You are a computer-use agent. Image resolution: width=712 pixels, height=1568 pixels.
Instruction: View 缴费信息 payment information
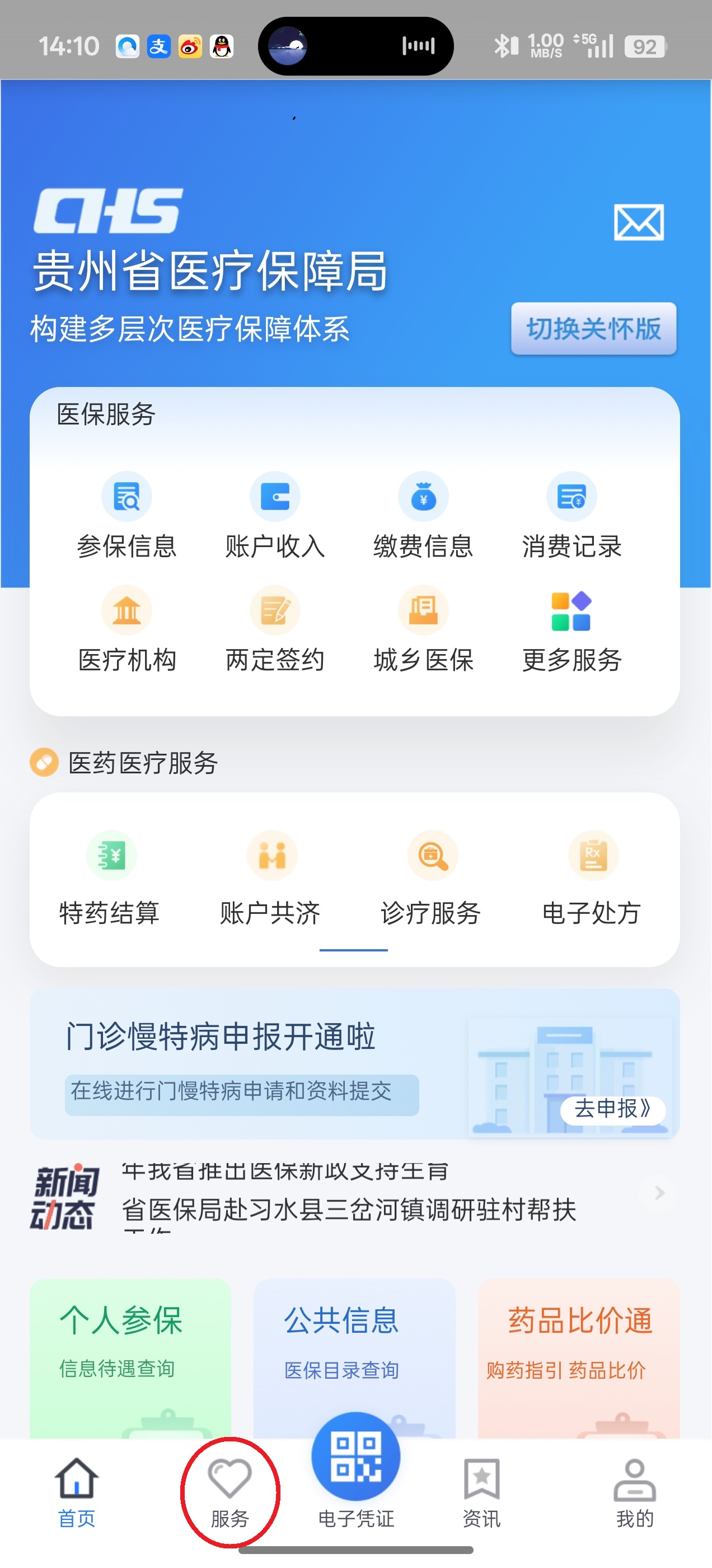pos(424,515)
